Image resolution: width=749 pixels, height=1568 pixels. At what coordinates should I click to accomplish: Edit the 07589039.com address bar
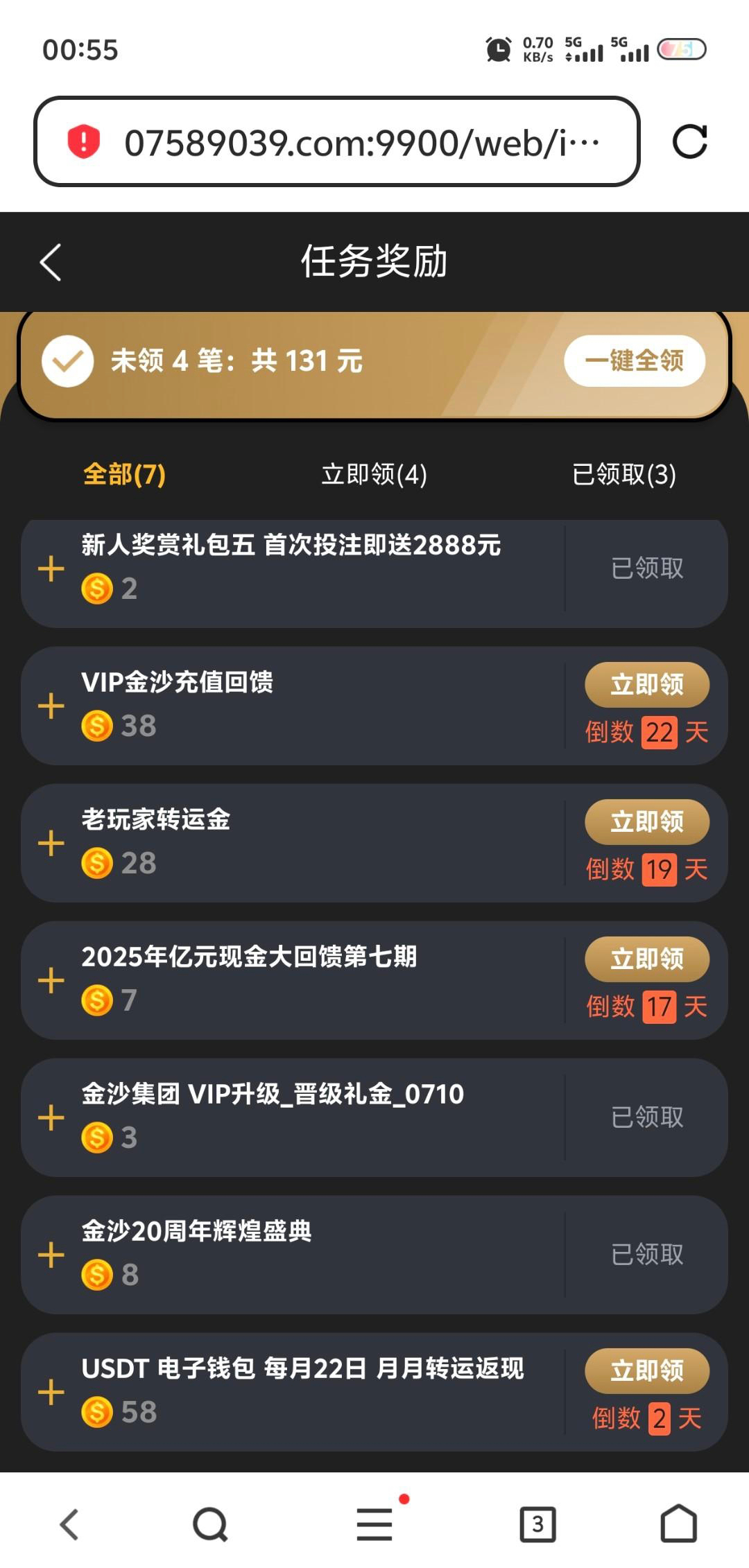pyautogui.click(x=361, y=143)
